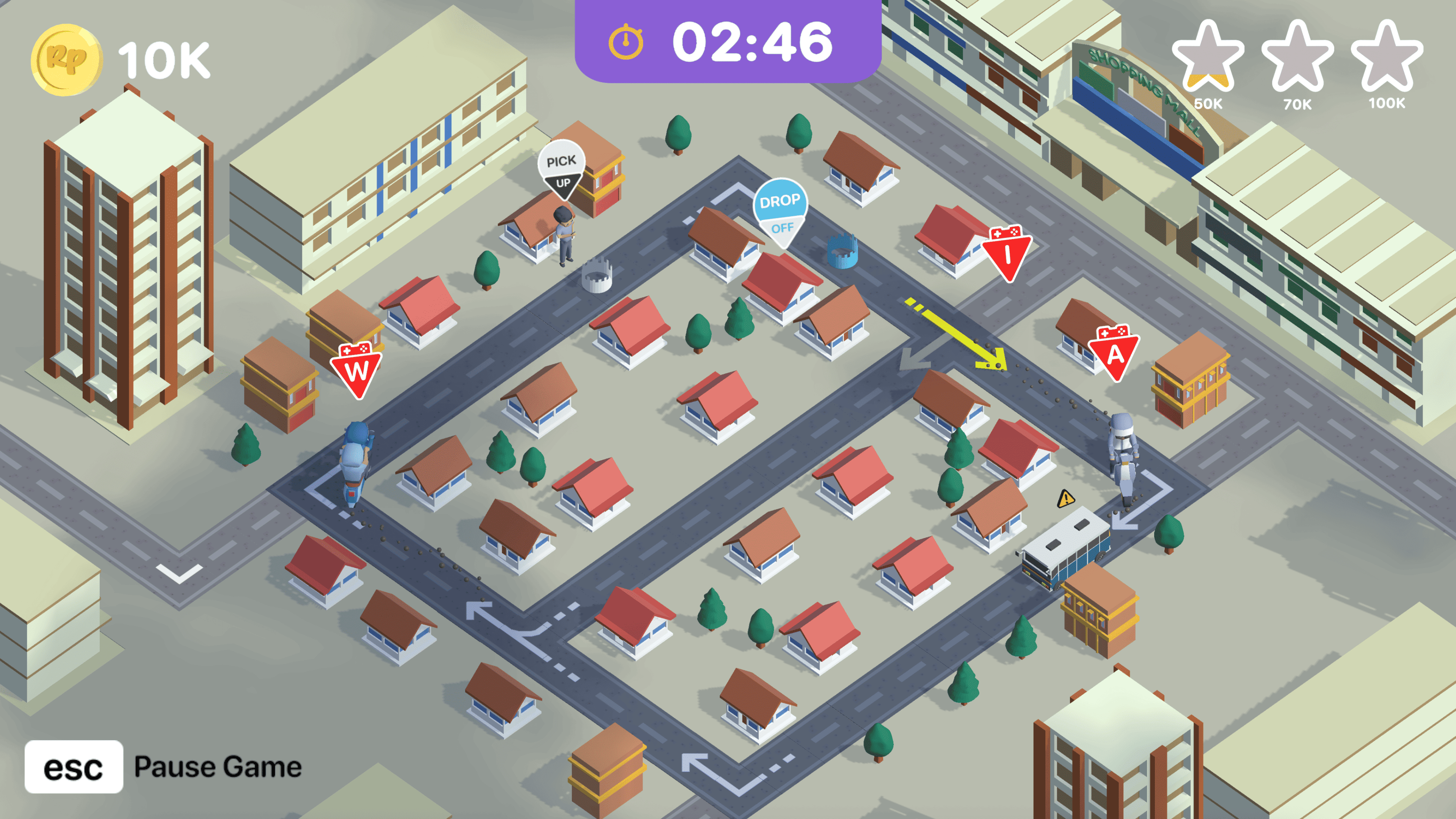Screen dimensions: 1456x819
Task: Choose the red I direction marker
Action: [1007, 254]
